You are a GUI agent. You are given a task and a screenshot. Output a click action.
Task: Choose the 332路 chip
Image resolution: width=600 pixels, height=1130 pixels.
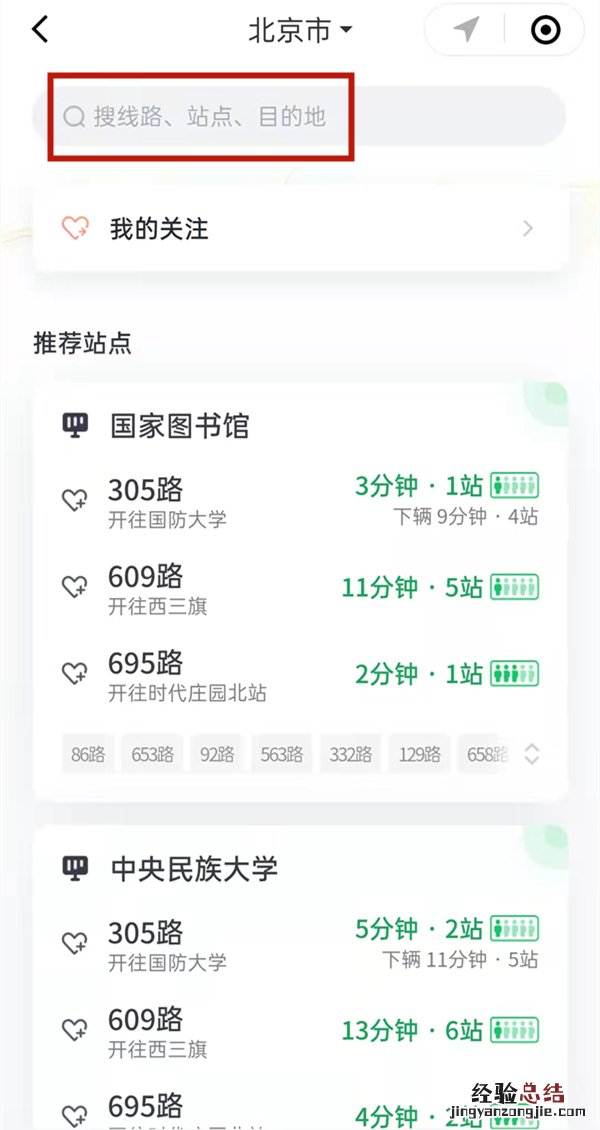(x=350, y=754)
